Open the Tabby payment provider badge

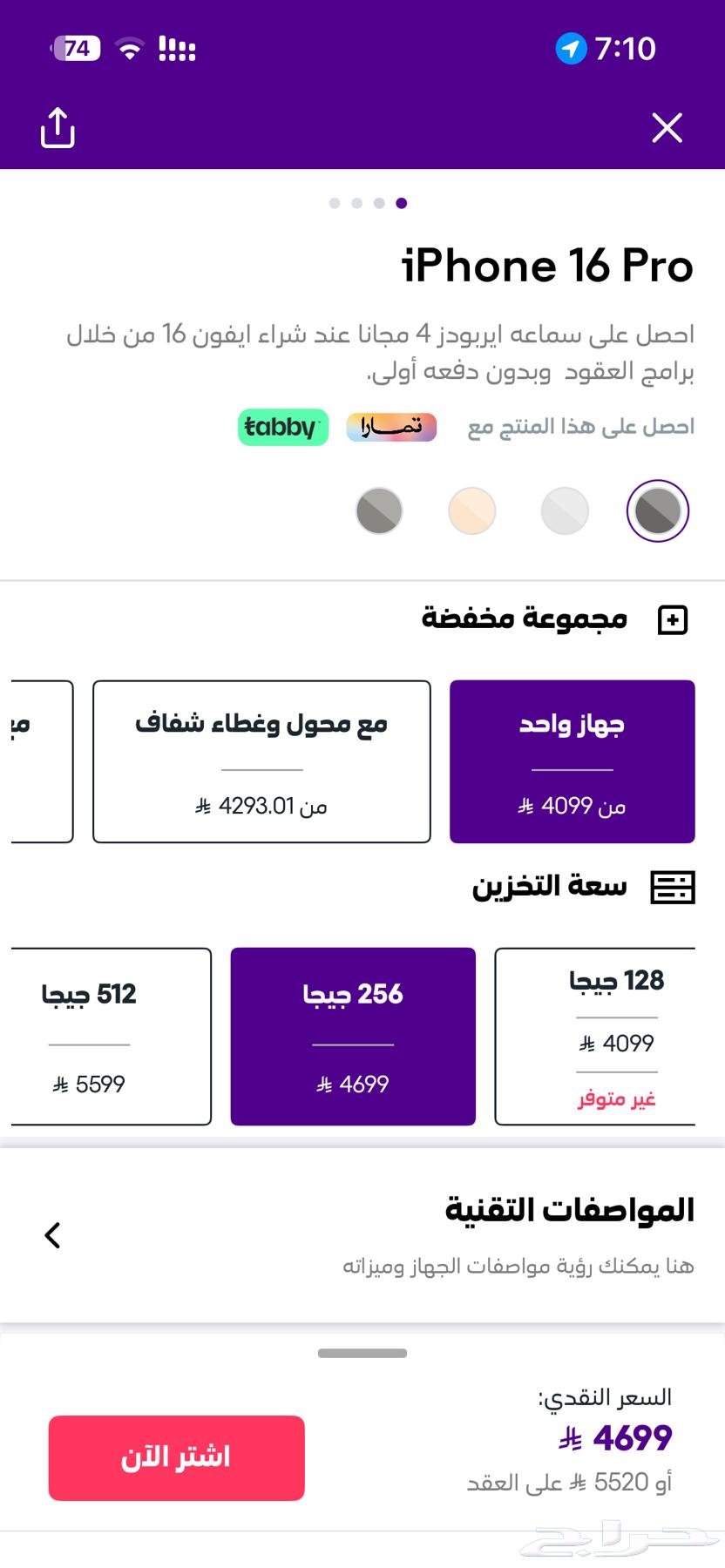[282, 428]
